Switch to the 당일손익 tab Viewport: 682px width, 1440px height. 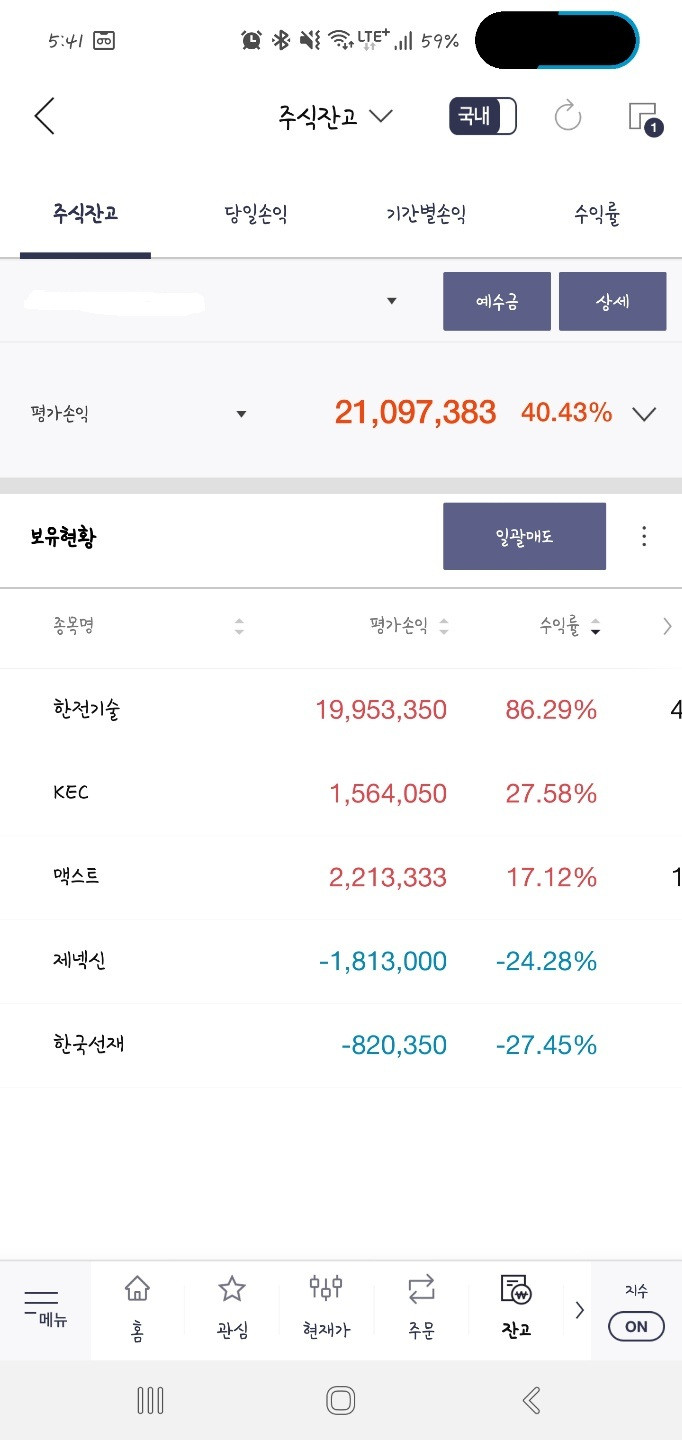257,214
